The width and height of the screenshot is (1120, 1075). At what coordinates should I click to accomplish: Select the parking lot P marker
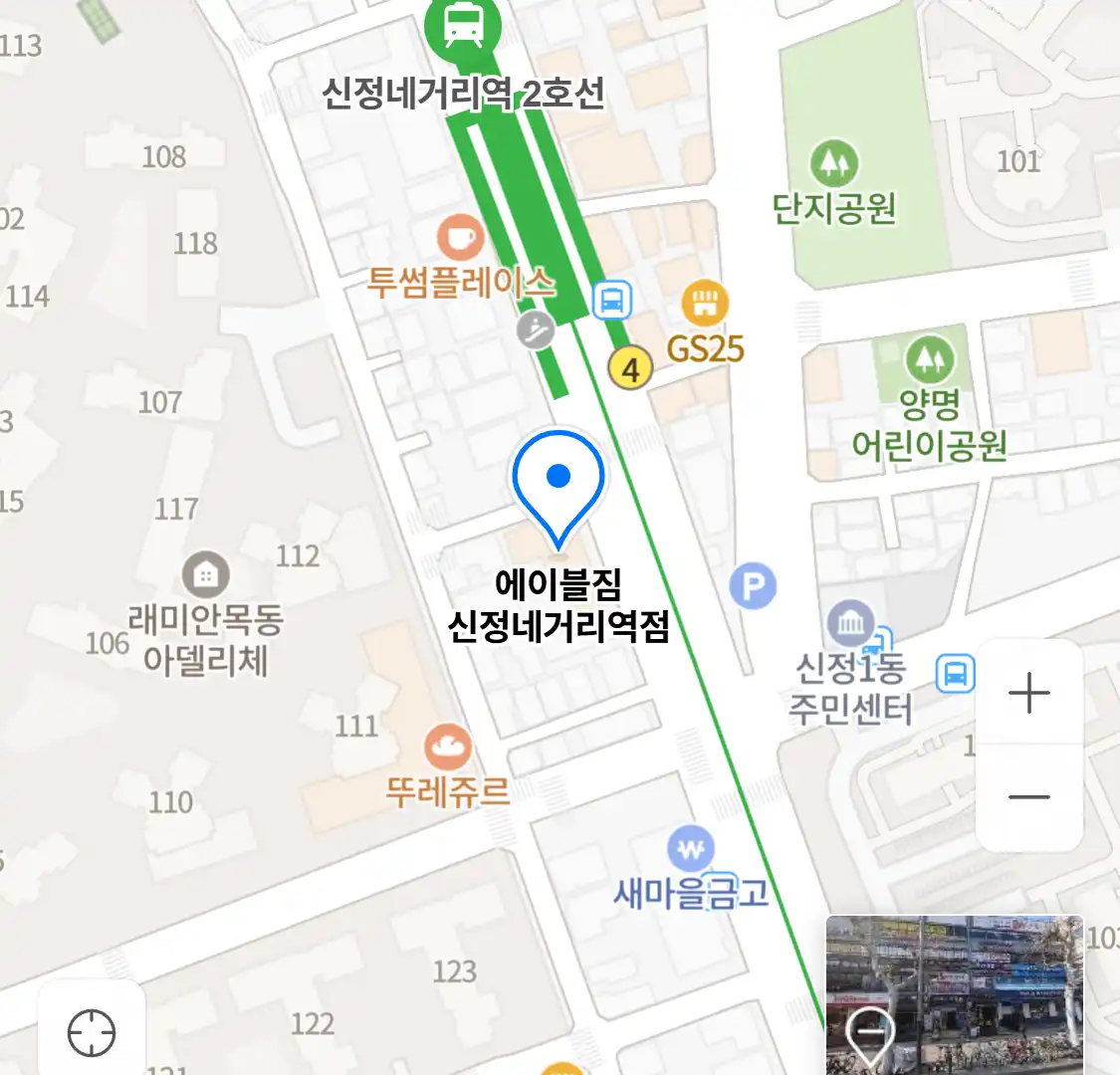753,586
